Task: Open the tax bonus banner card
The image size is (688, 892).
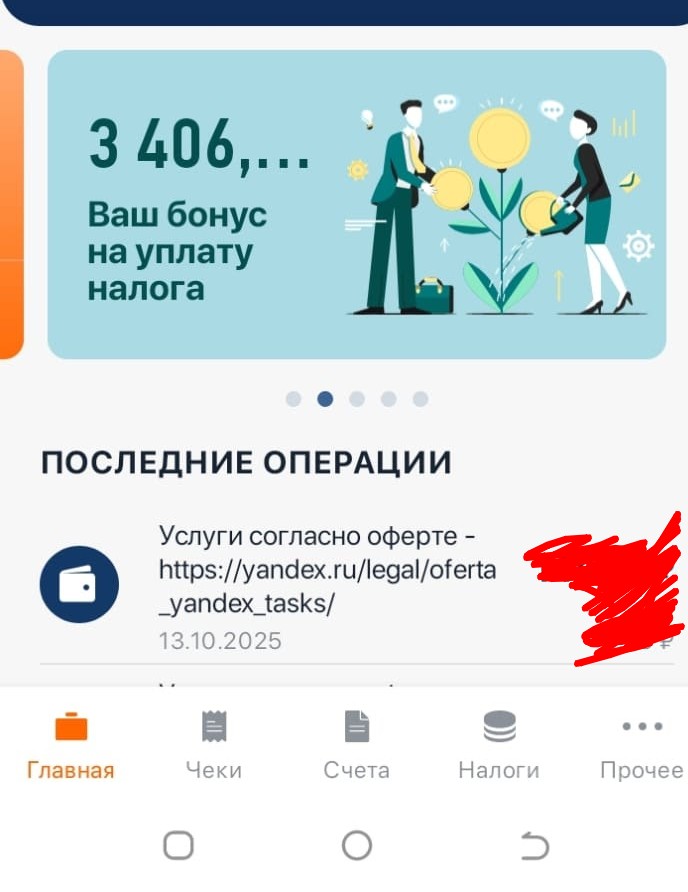Action: pyautogui.click(x=356, y=204)
